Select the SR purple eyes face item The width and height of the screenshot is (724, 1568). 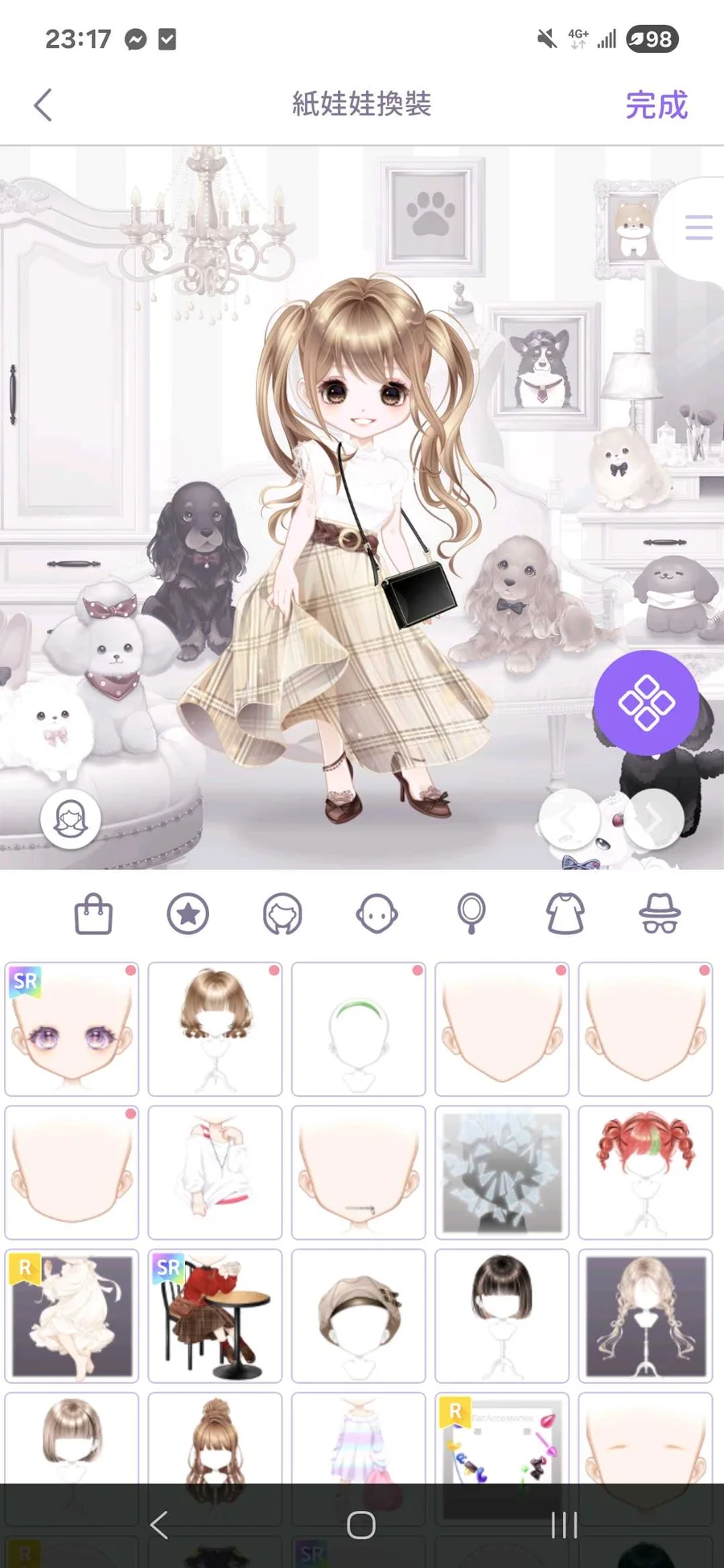pos(72,1029)
